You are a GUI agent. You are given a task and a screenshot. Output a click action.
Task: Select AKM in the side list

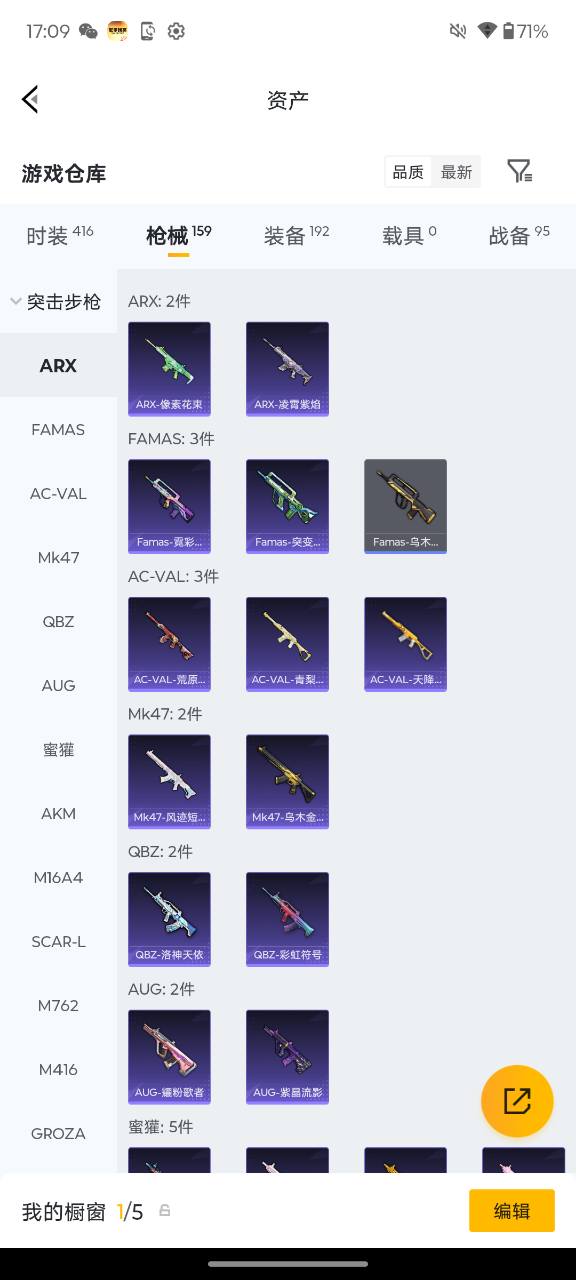[x=58, y=813]
